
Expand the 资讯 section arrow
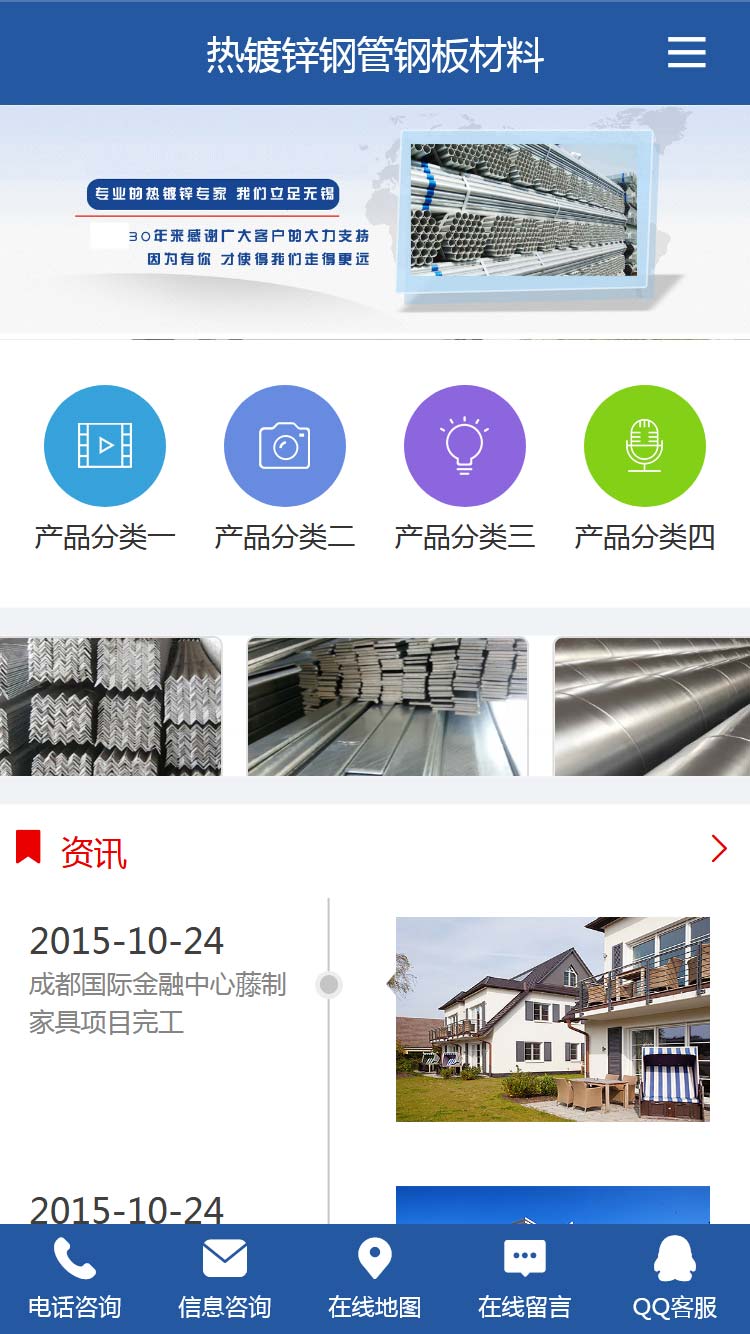pyautogui.click(x=718, y=849)
